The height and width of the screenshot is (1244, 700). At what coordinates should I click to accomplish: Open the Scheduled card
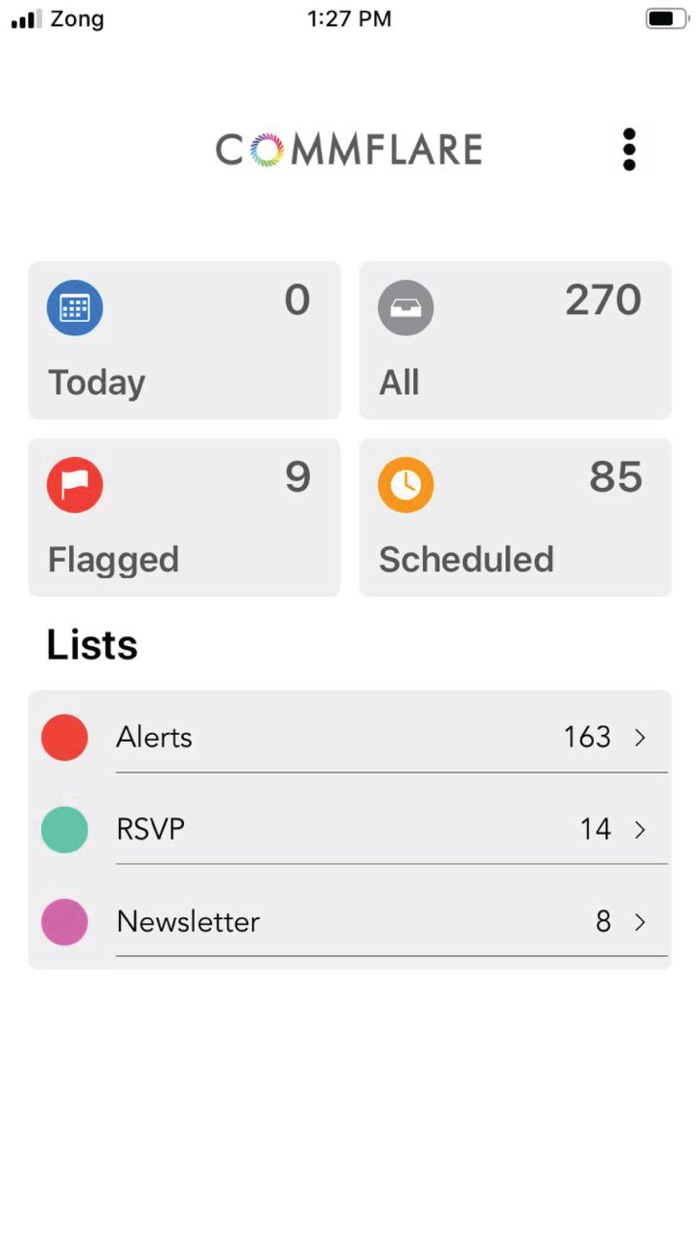click(515, 518)
